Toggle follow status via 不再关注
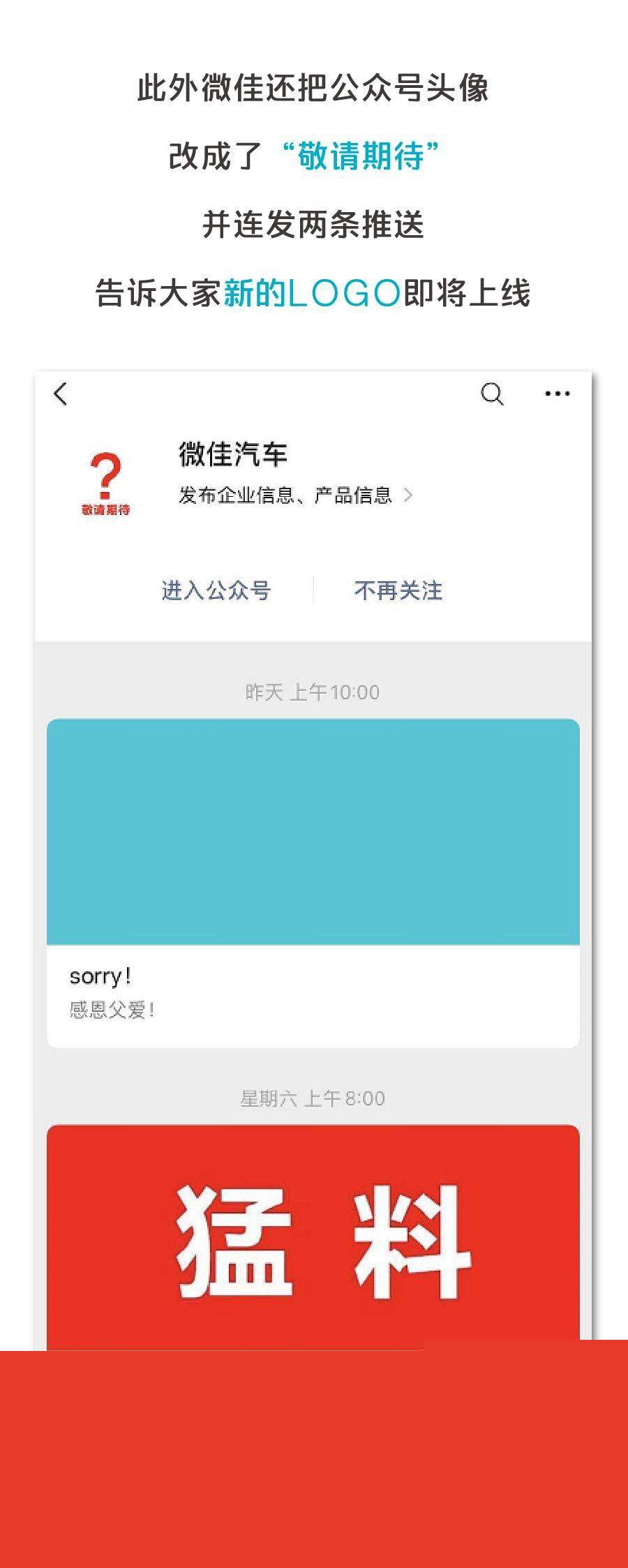Screen dimensions: 628x1568 click(x=399, y=590)
